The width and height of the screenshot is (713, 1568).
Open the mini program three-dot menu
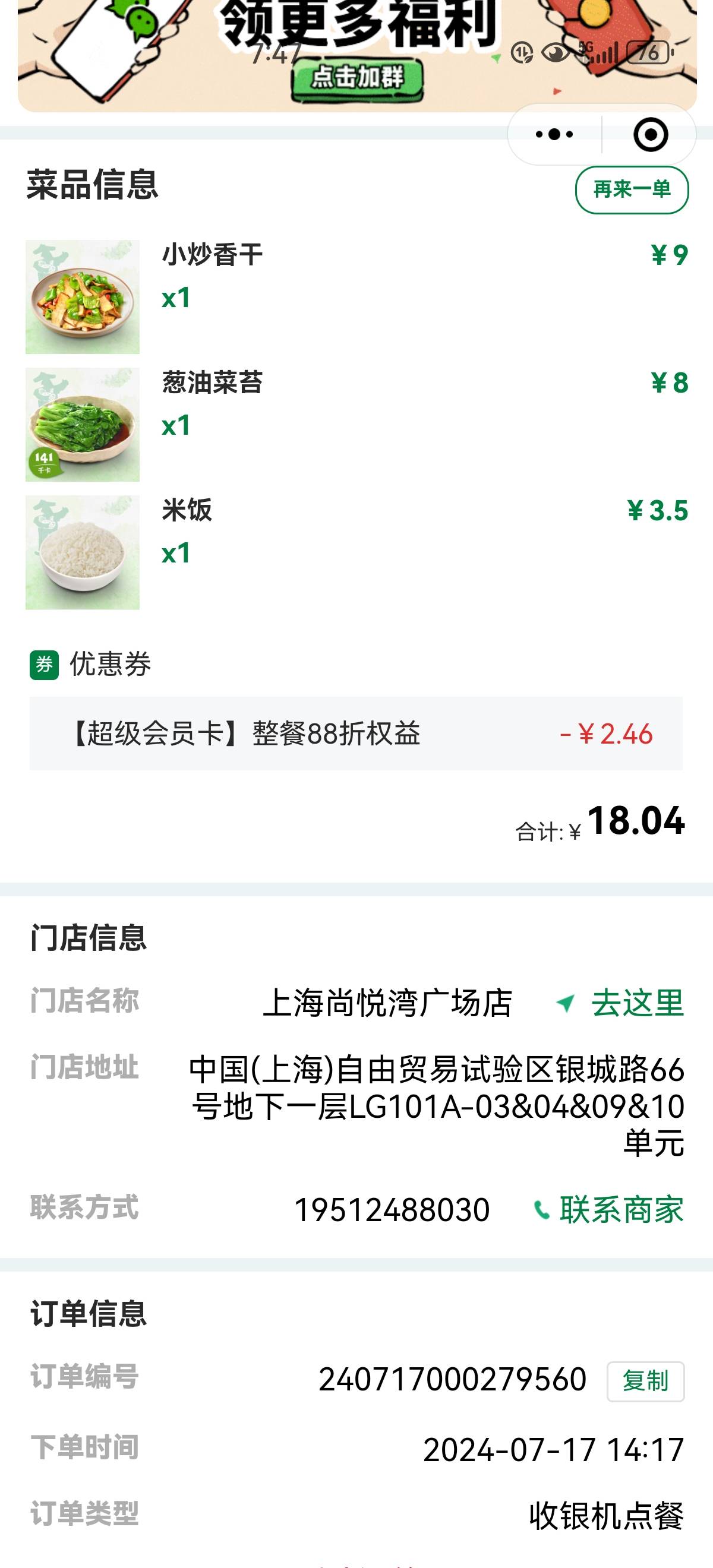coord(554,134)
